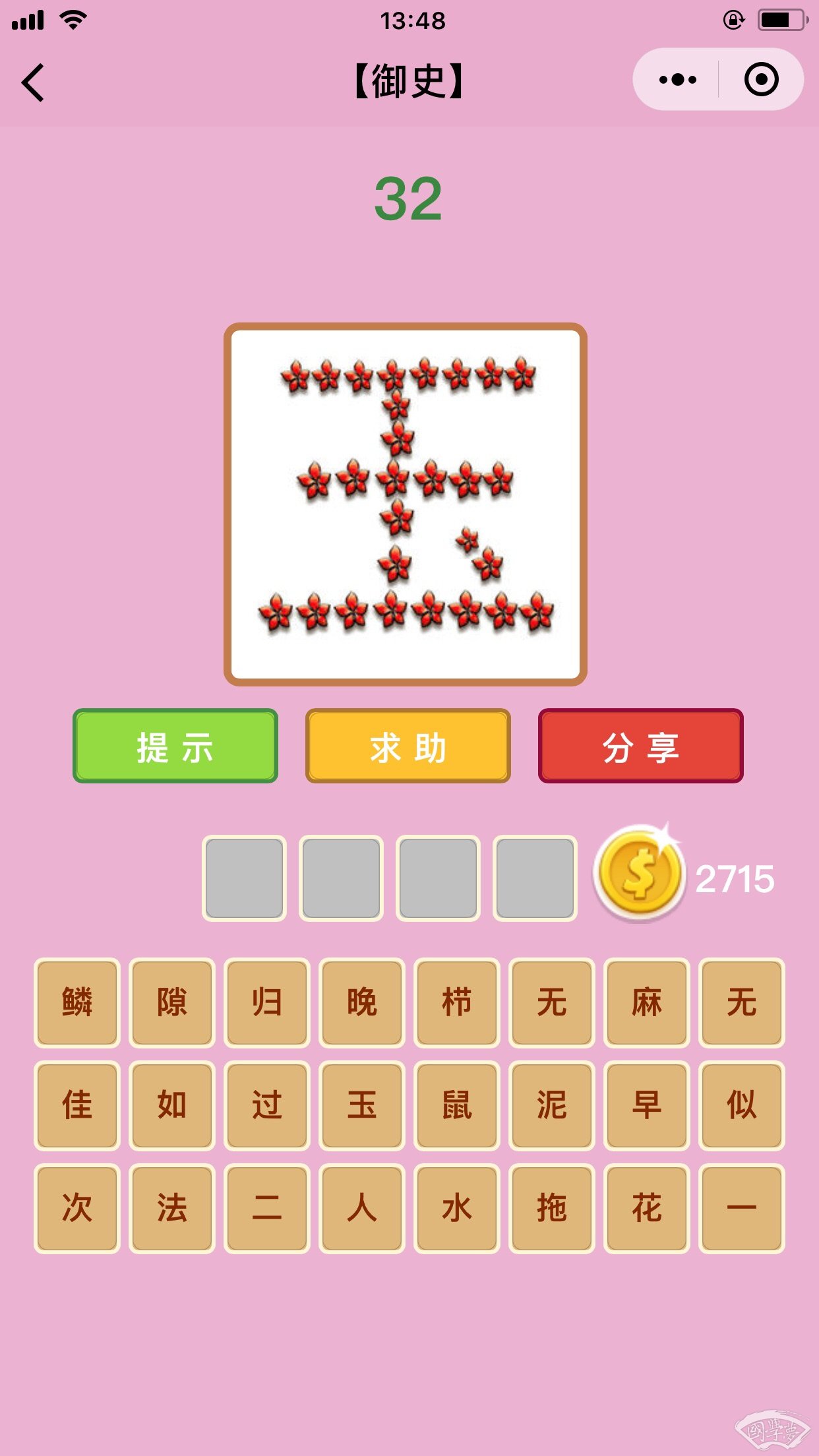Choose the character tile 人
819x1456 pixels.
361,1208
